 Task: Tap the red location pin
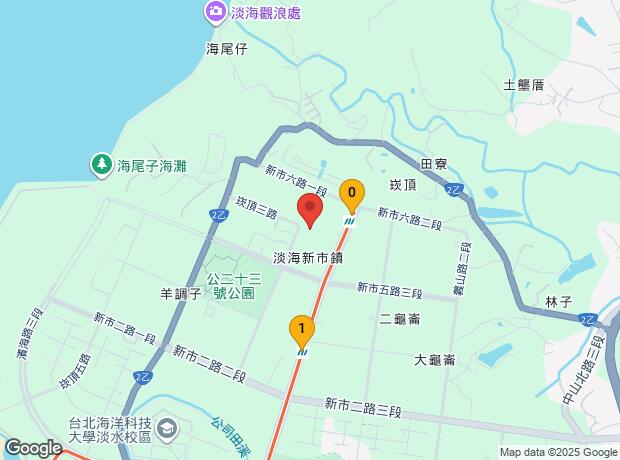310,211
